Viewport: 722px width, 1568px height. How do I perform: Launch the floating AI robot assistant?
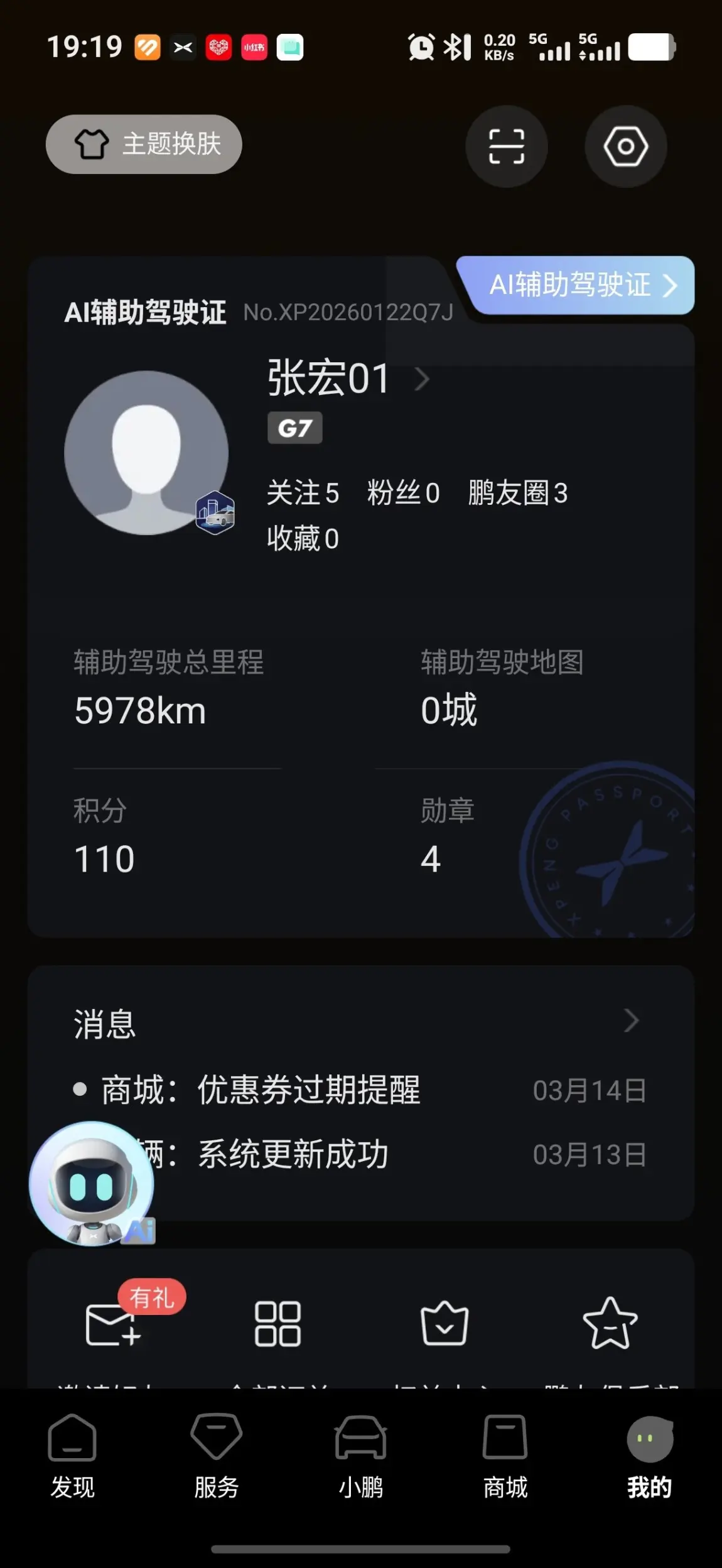[92, 1183]
